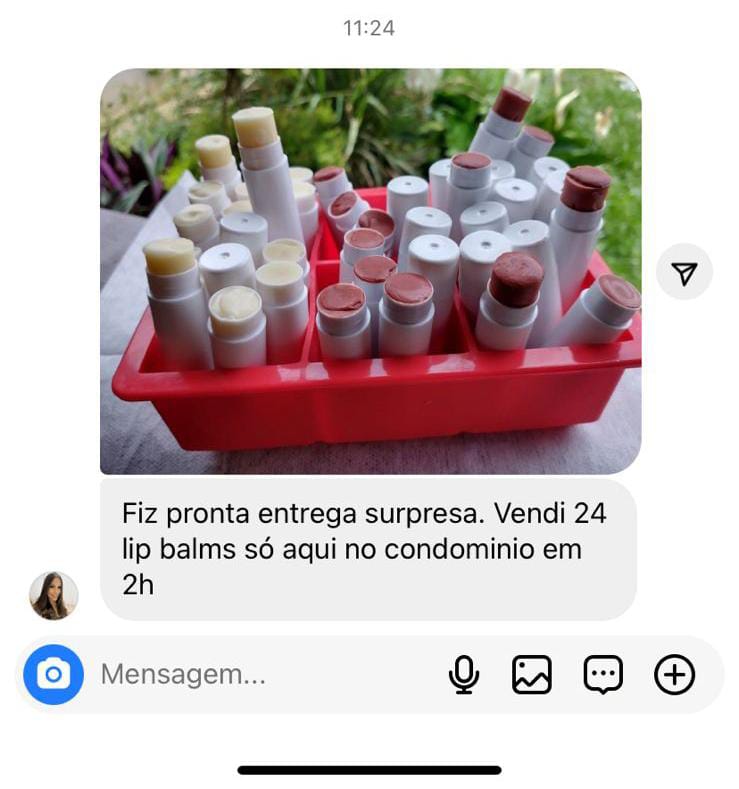Forward the photo using the paper plane icon

tap(683, 270)
